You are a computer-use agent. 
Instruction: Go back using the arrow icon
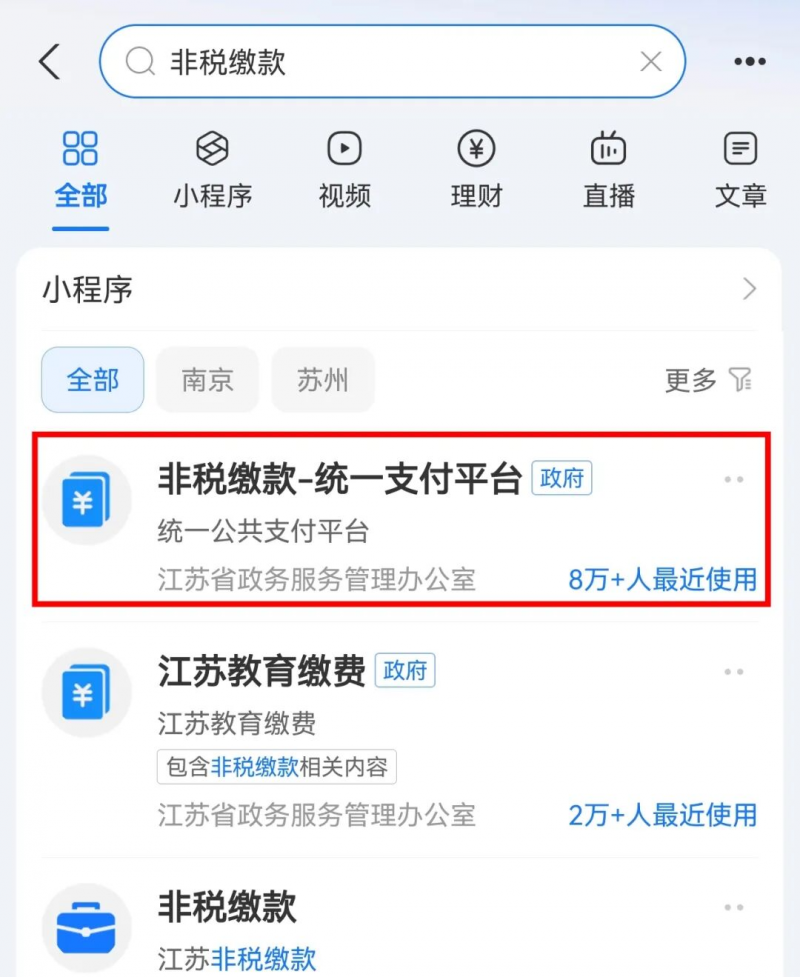coord(49,62)
